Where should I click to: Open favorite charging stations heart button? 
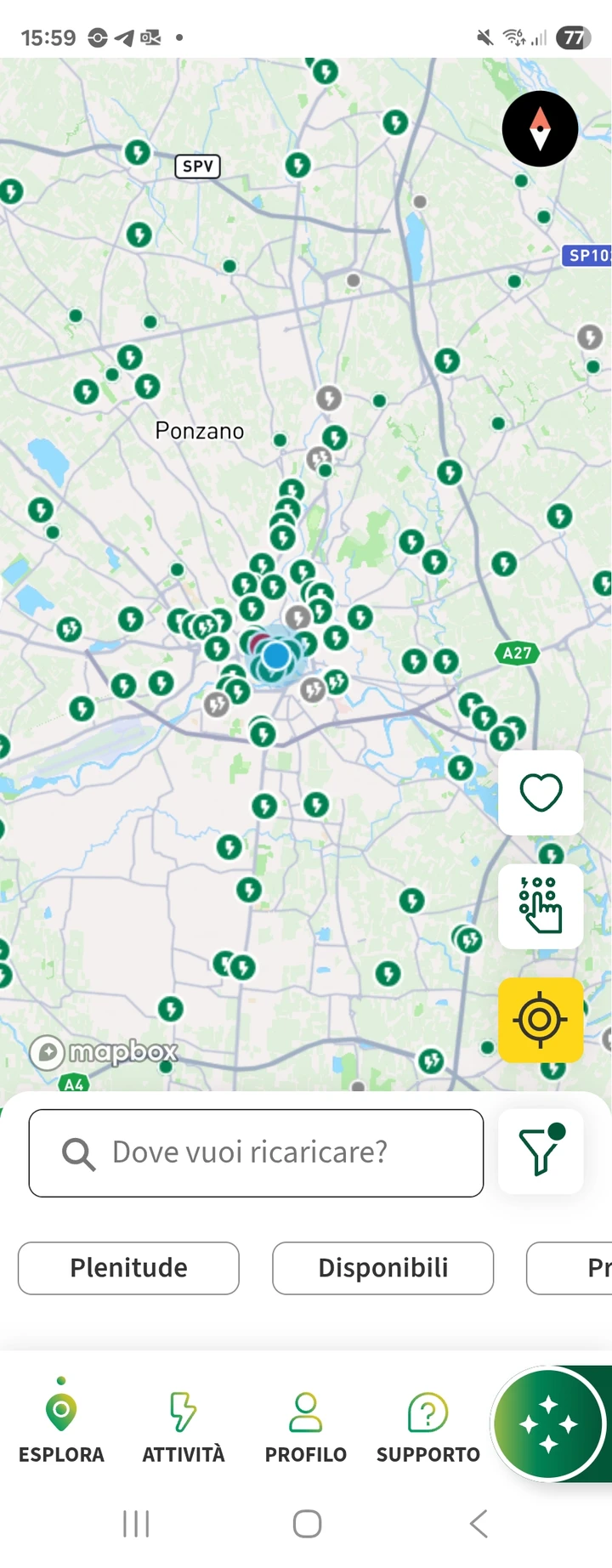(x=541, y=792)
